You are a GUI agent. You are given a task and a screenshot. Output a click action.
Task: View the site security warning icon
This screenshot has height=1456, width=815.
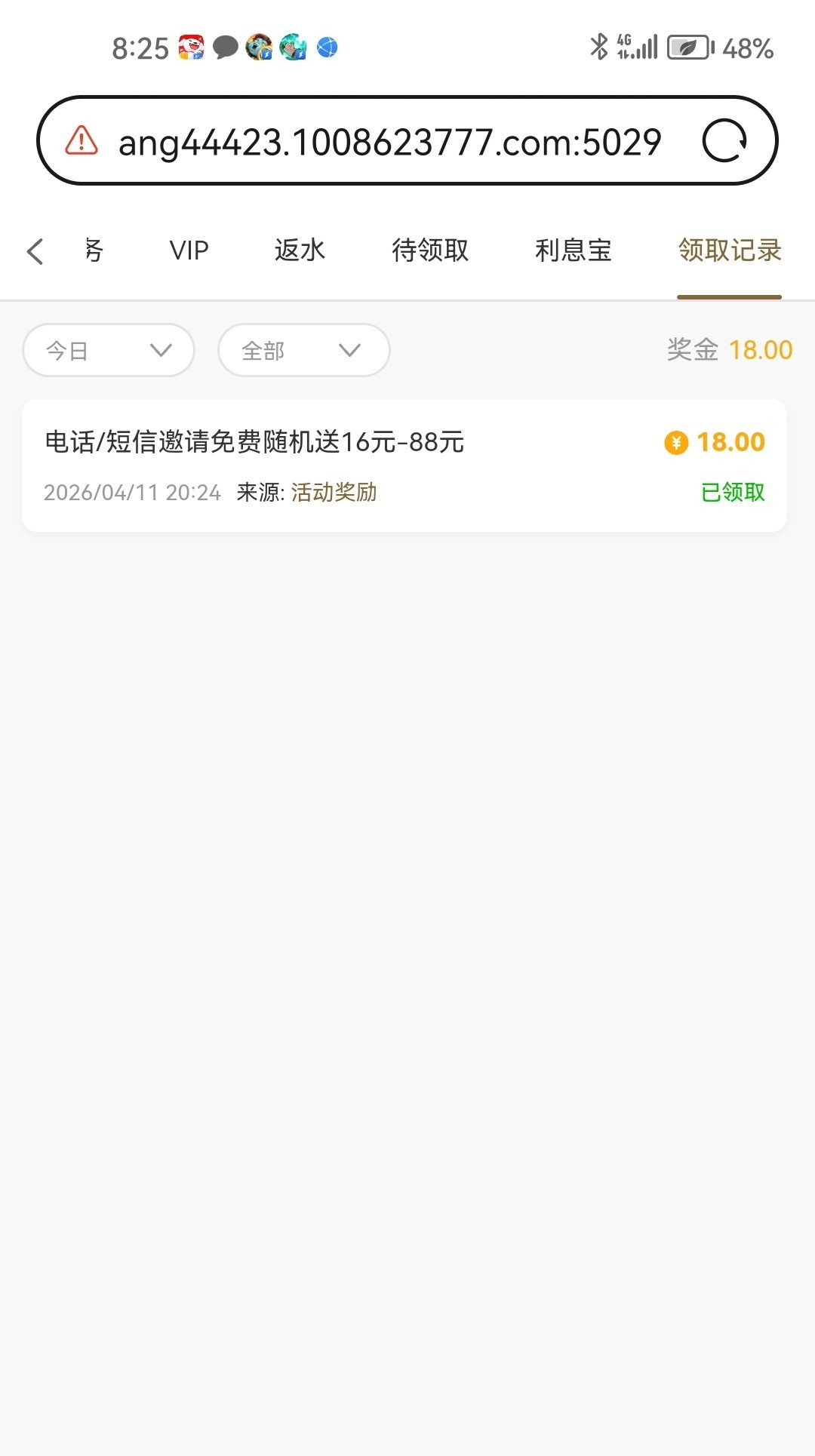pyautogui.click(x=81, y=141)
